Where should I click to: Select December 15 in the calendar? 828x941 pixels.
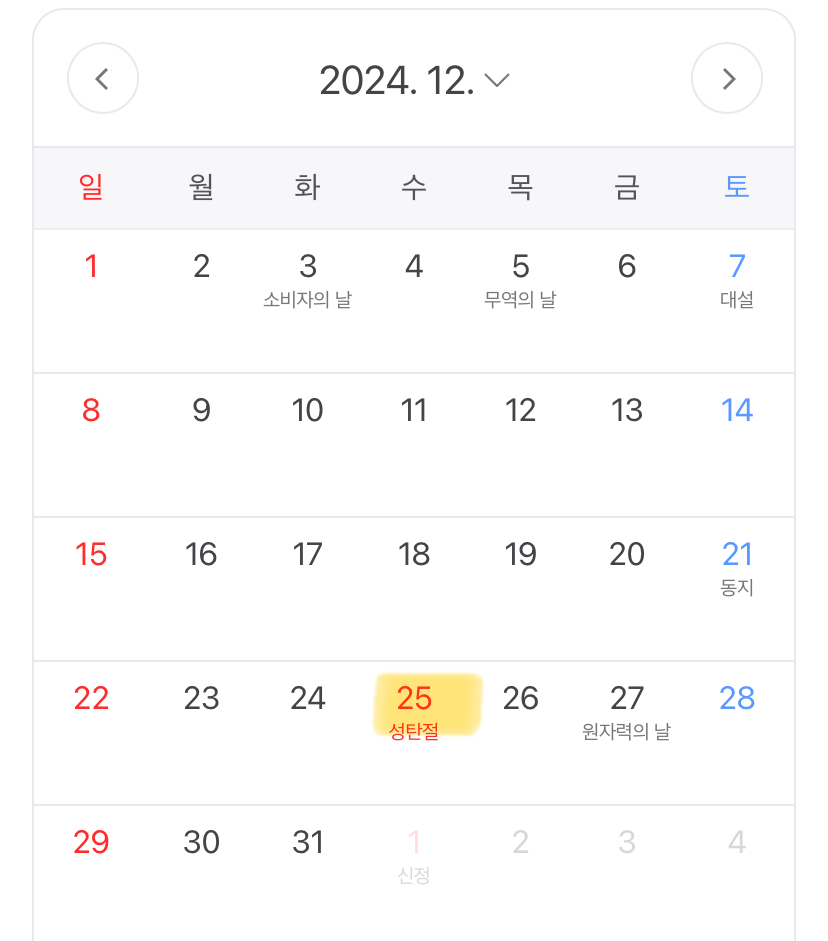point(91,554)
